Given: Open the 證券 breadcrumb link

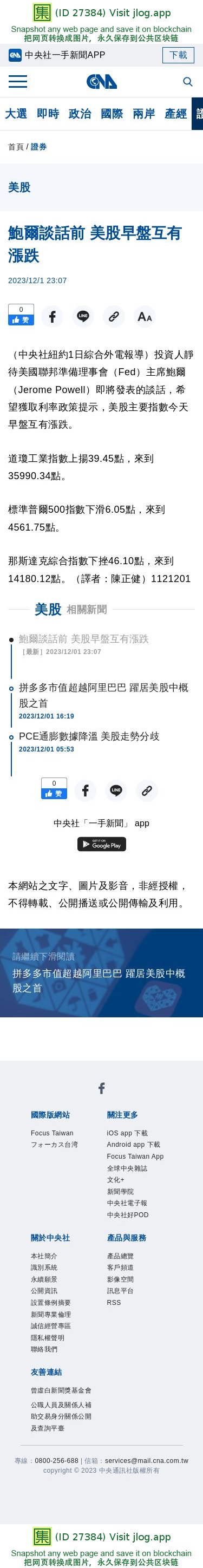Looking at the screenshot, I should pyautogui.click(x=39, y=147).
